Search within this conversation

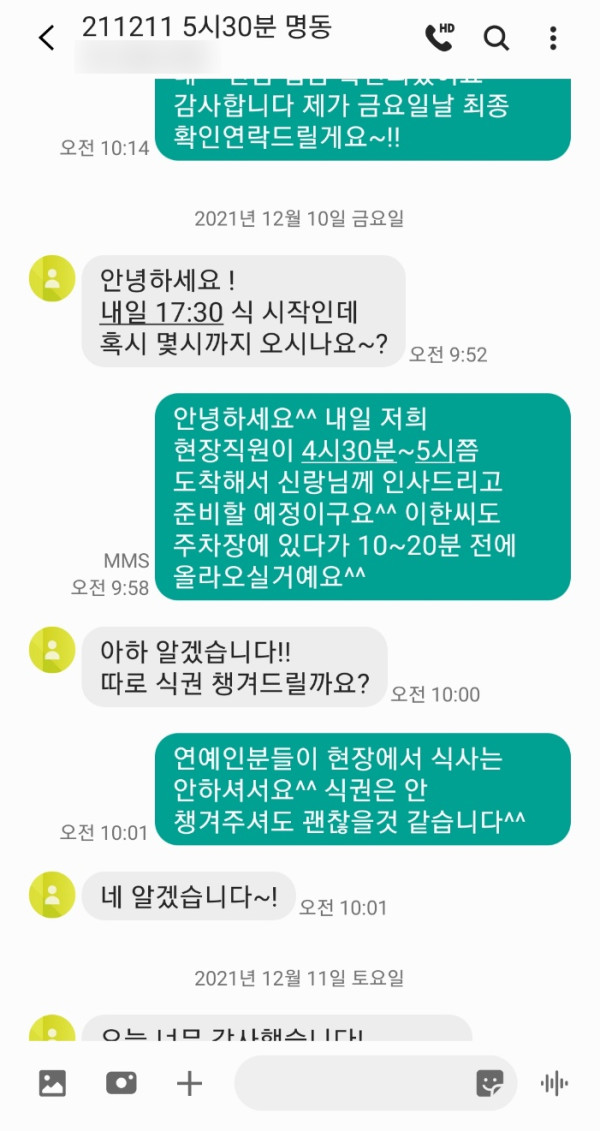pyautogui.click(x=496, y=38)
